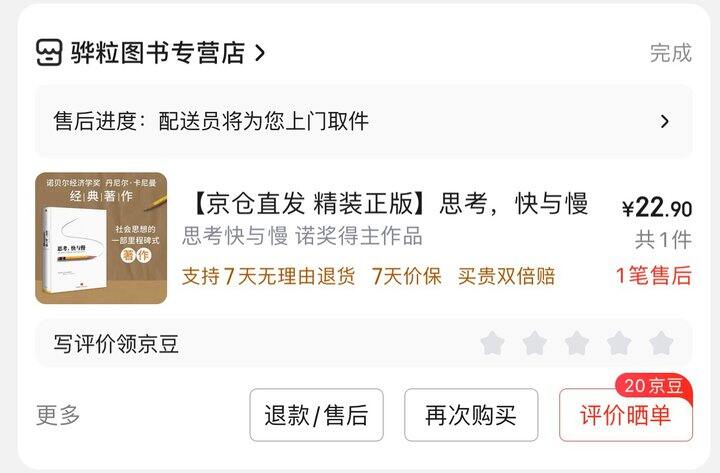View the 1笔售后 after-sales record

click(x=653, y=276)
